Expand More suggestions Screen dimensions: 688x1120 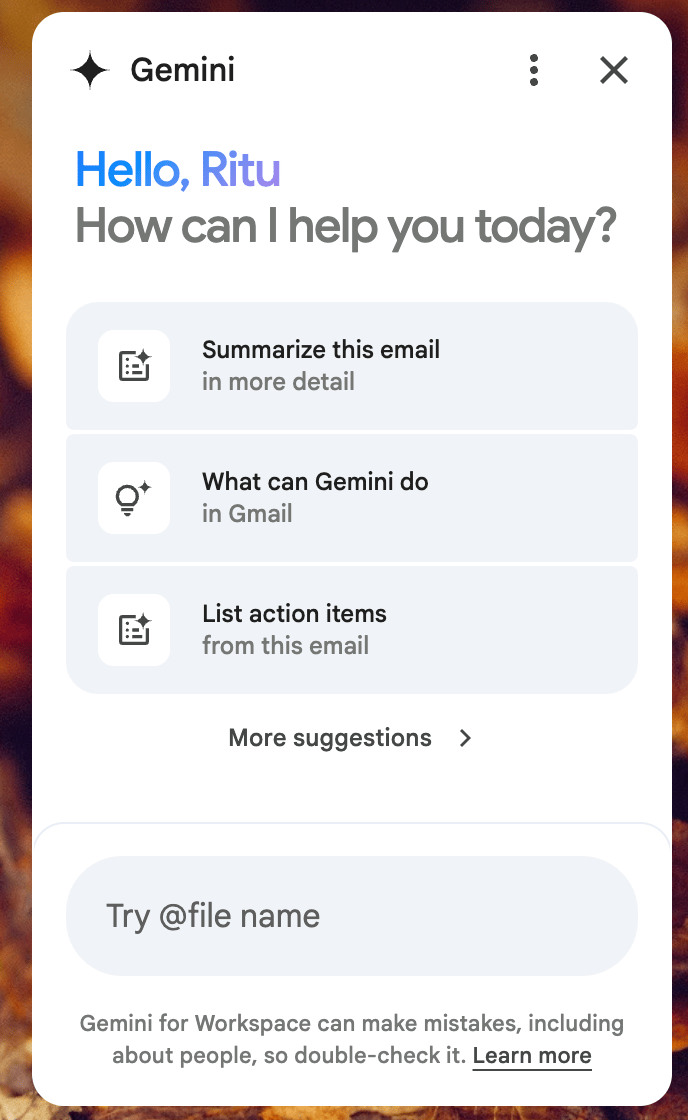tap(350, 738)
